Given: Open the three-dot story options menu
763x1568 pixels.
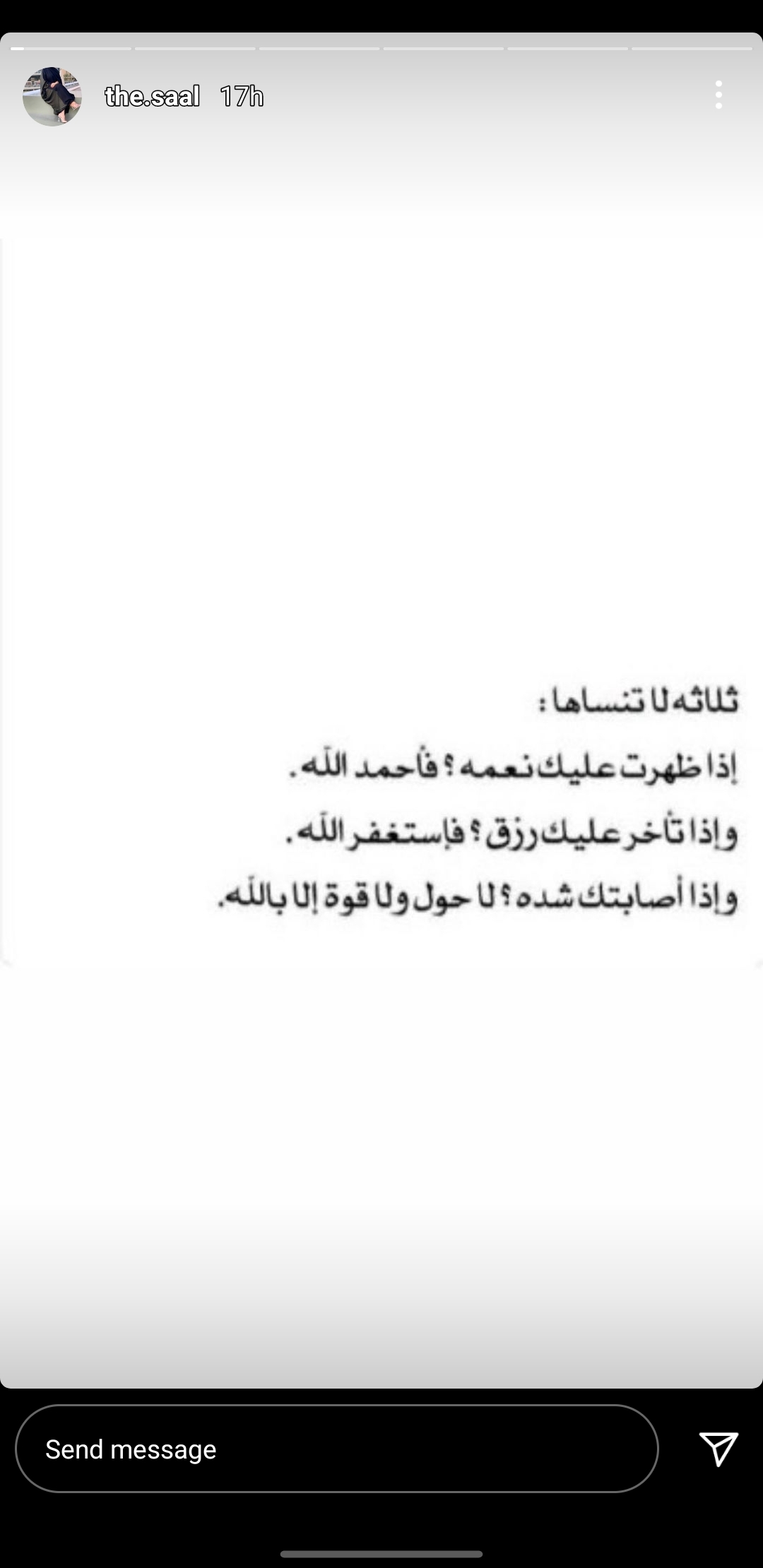Looking at the screenshot, I should tap(718, 95).
